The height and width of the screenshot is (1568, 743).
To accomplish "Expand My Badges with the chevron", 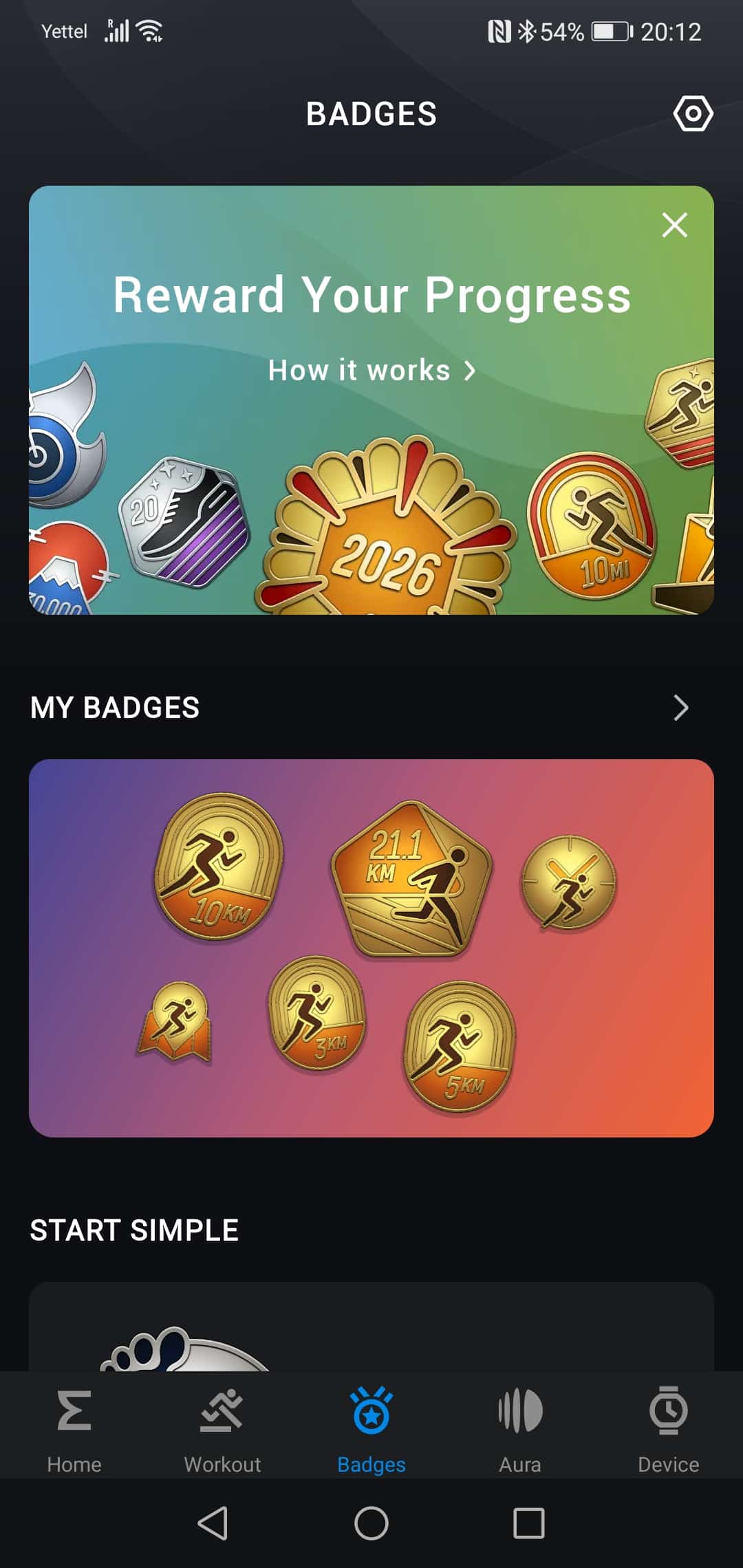I will (x=680, y=708).
